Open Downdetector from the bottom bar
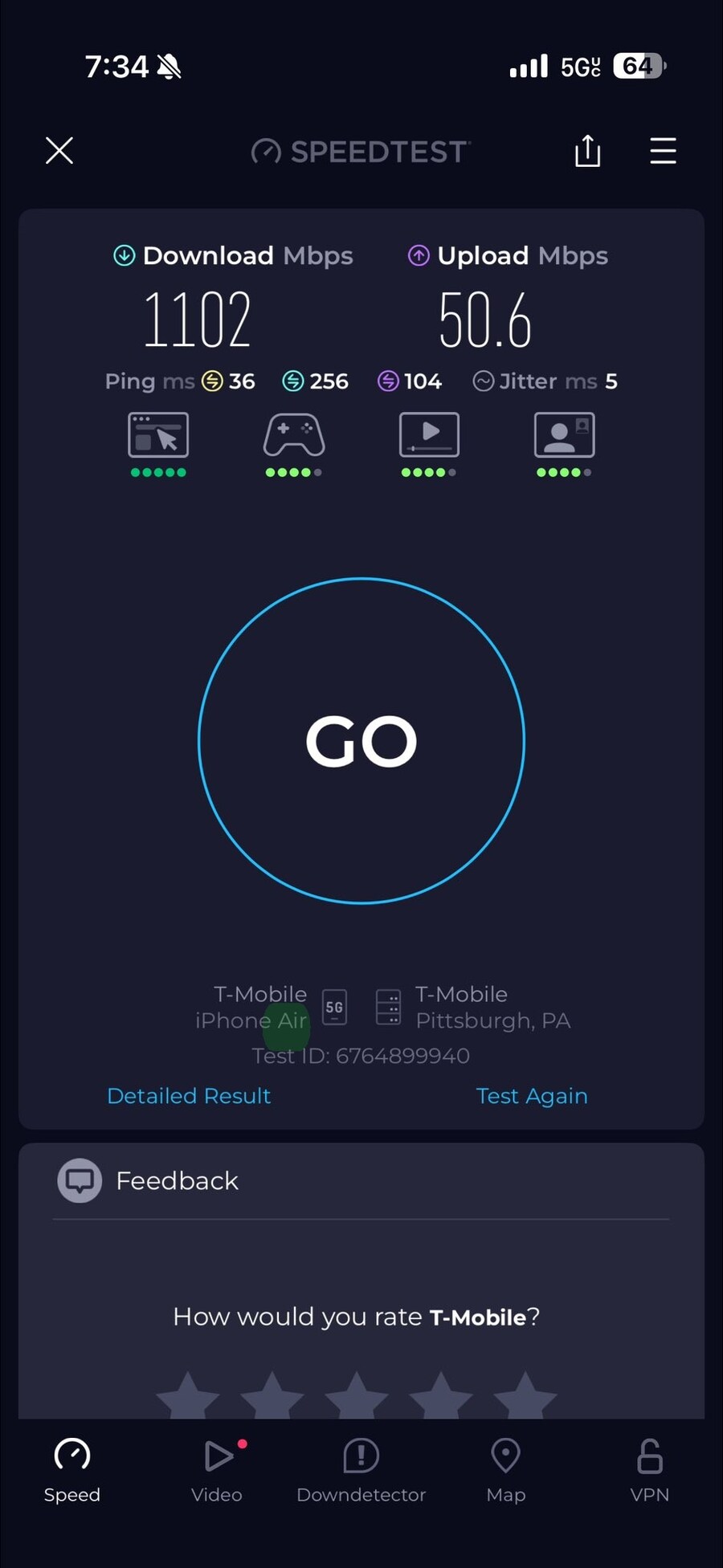This screenshot has height=1568, width=723. coord(361,1456)
